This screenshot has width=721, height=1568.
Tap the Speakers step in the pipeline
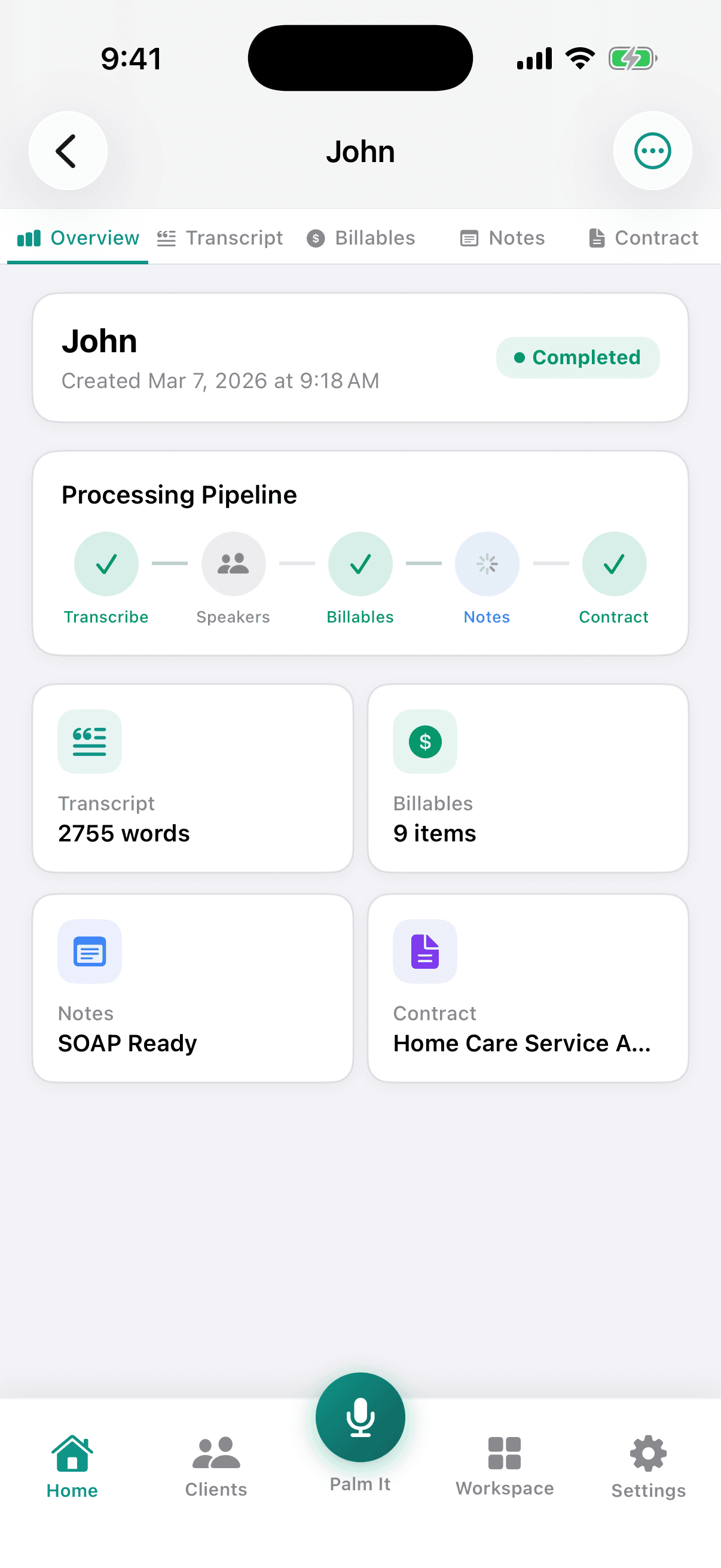[x=233, y=563]
